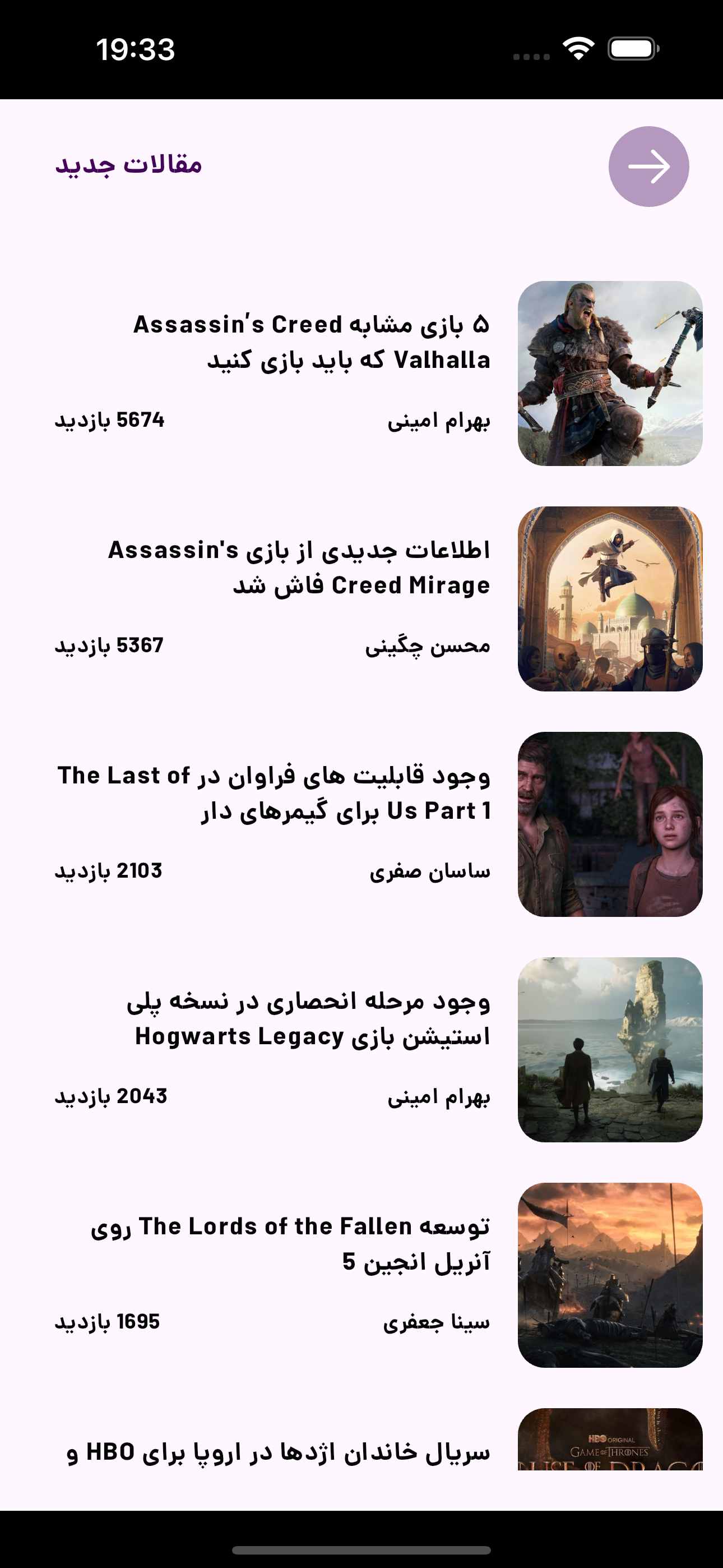Open The Lords of the Fallen article

coord(290,1243)
